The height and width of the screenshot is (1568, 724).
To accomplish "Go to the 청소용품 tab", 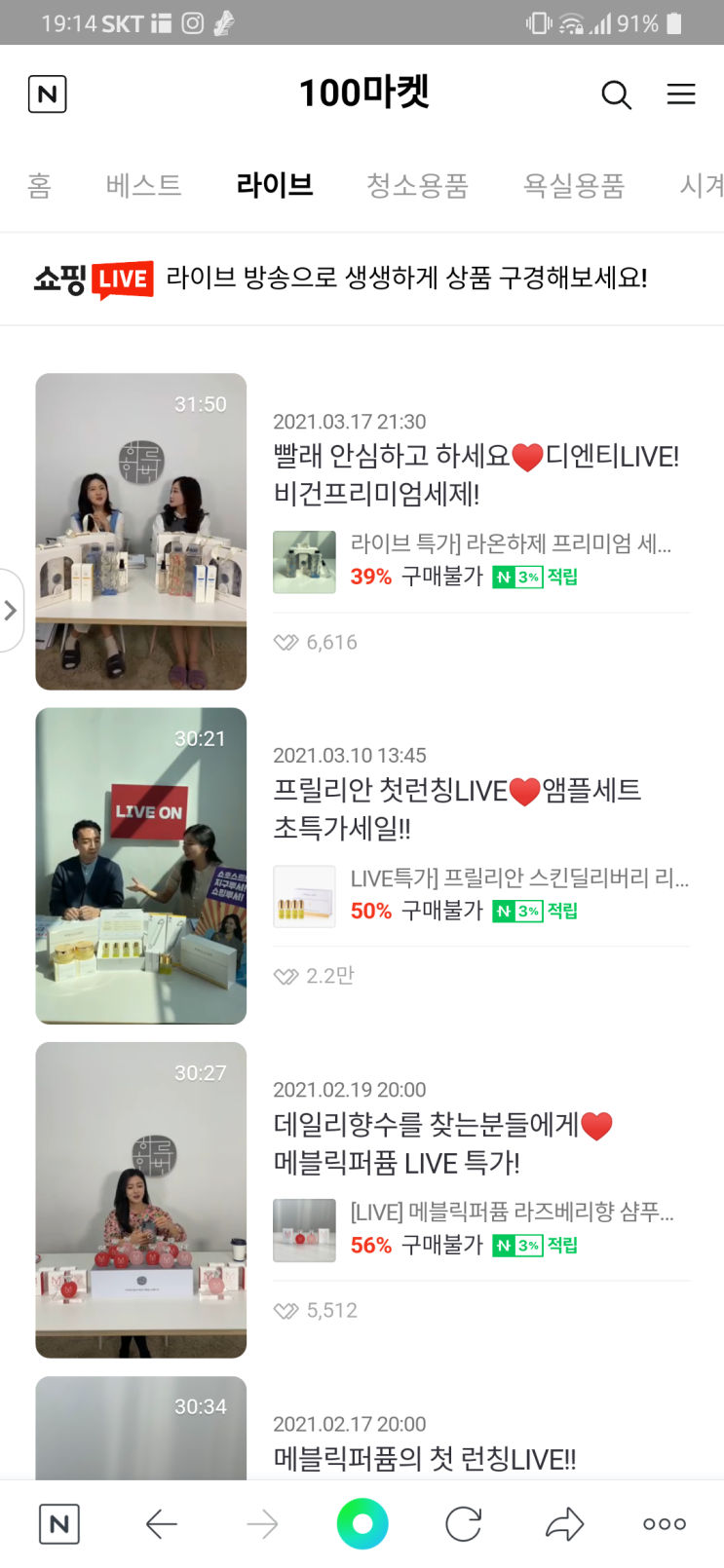I will point(417,185).
